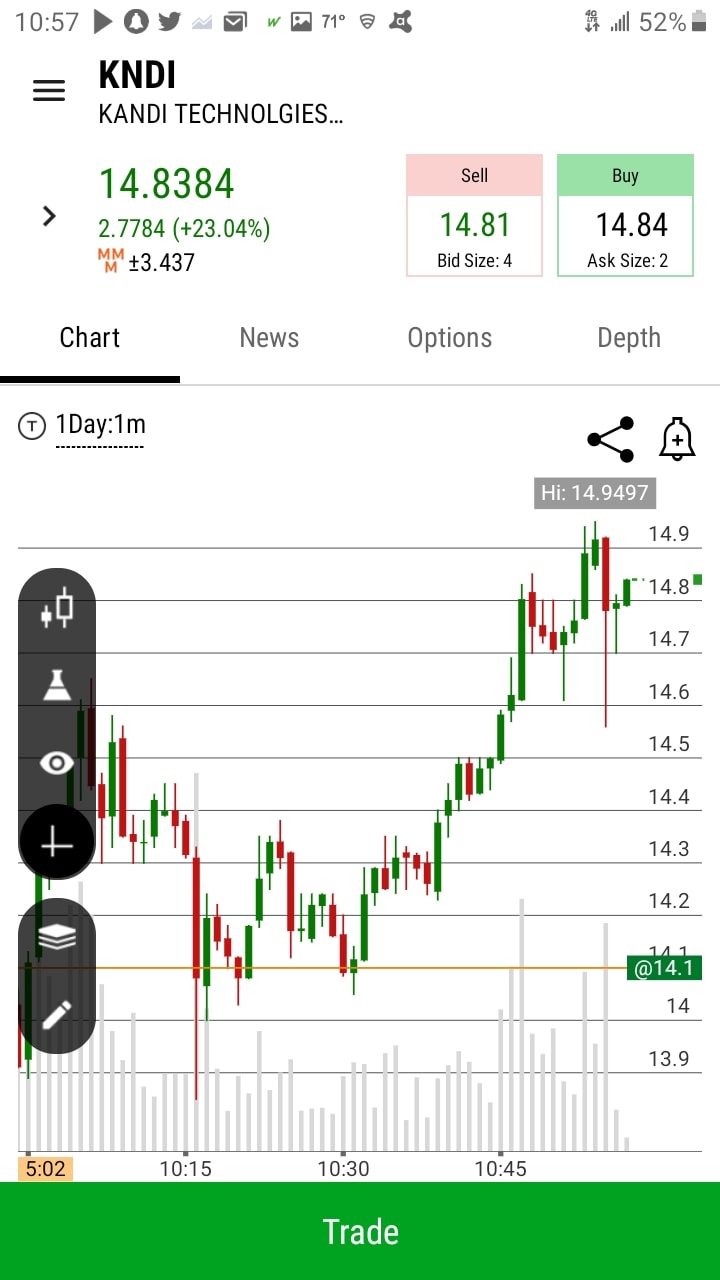Image resolution: width=720 pixels, height=1280 pixels.
Task: Select the pencil drawing tool
Action: tap(57, 1013)
